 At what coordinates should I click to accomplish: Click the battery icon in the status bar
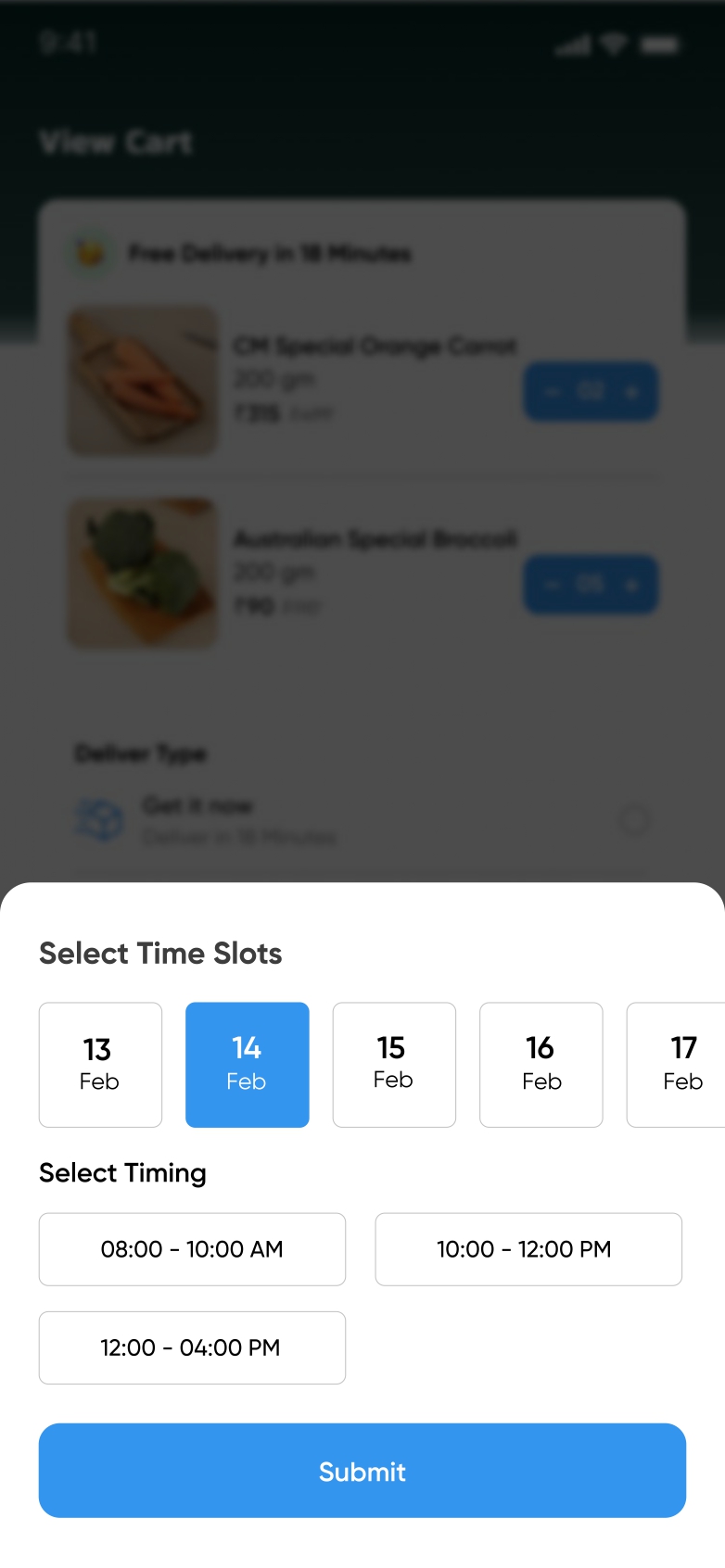pyautogui.click(x=662, y=43)
